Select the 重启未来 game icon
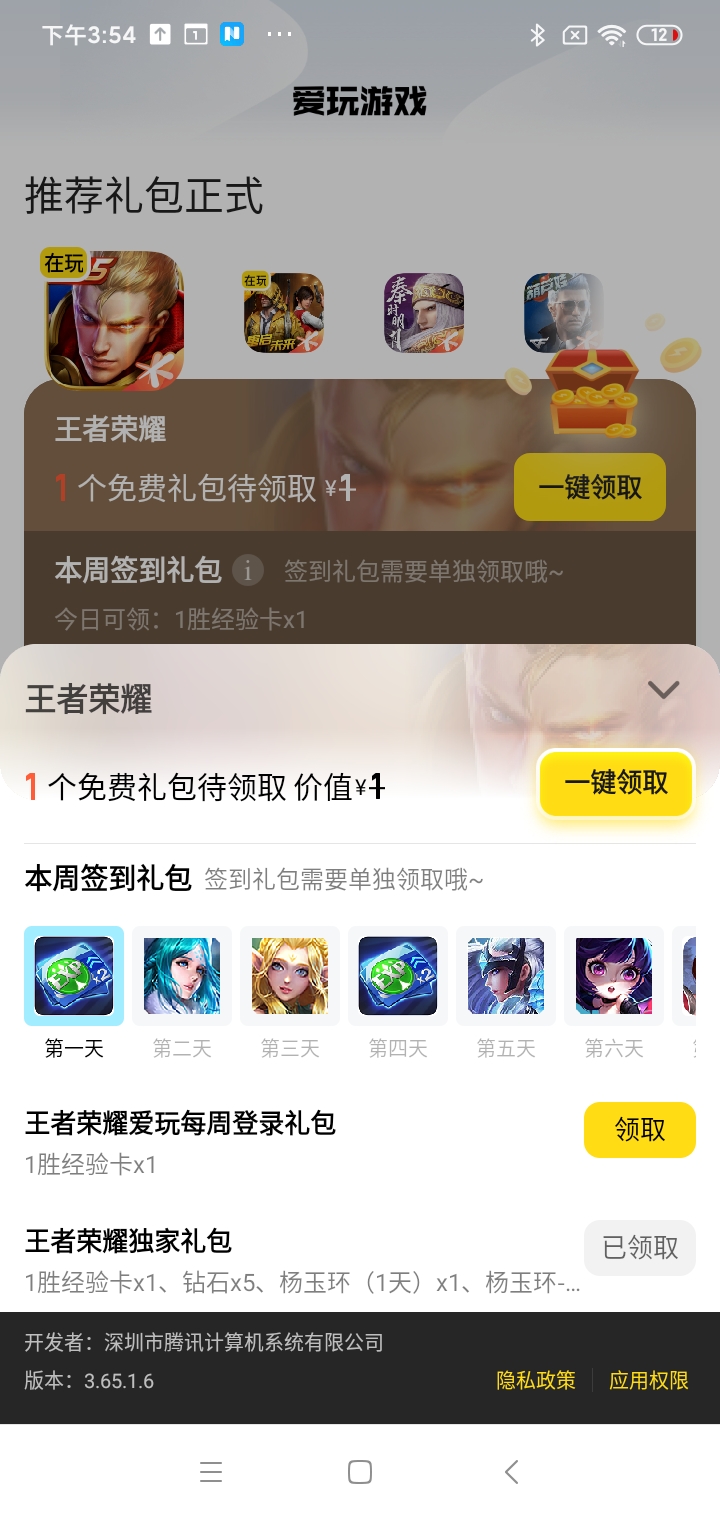720x1520 pixels. pyautogui.click(x=284, y=313)
